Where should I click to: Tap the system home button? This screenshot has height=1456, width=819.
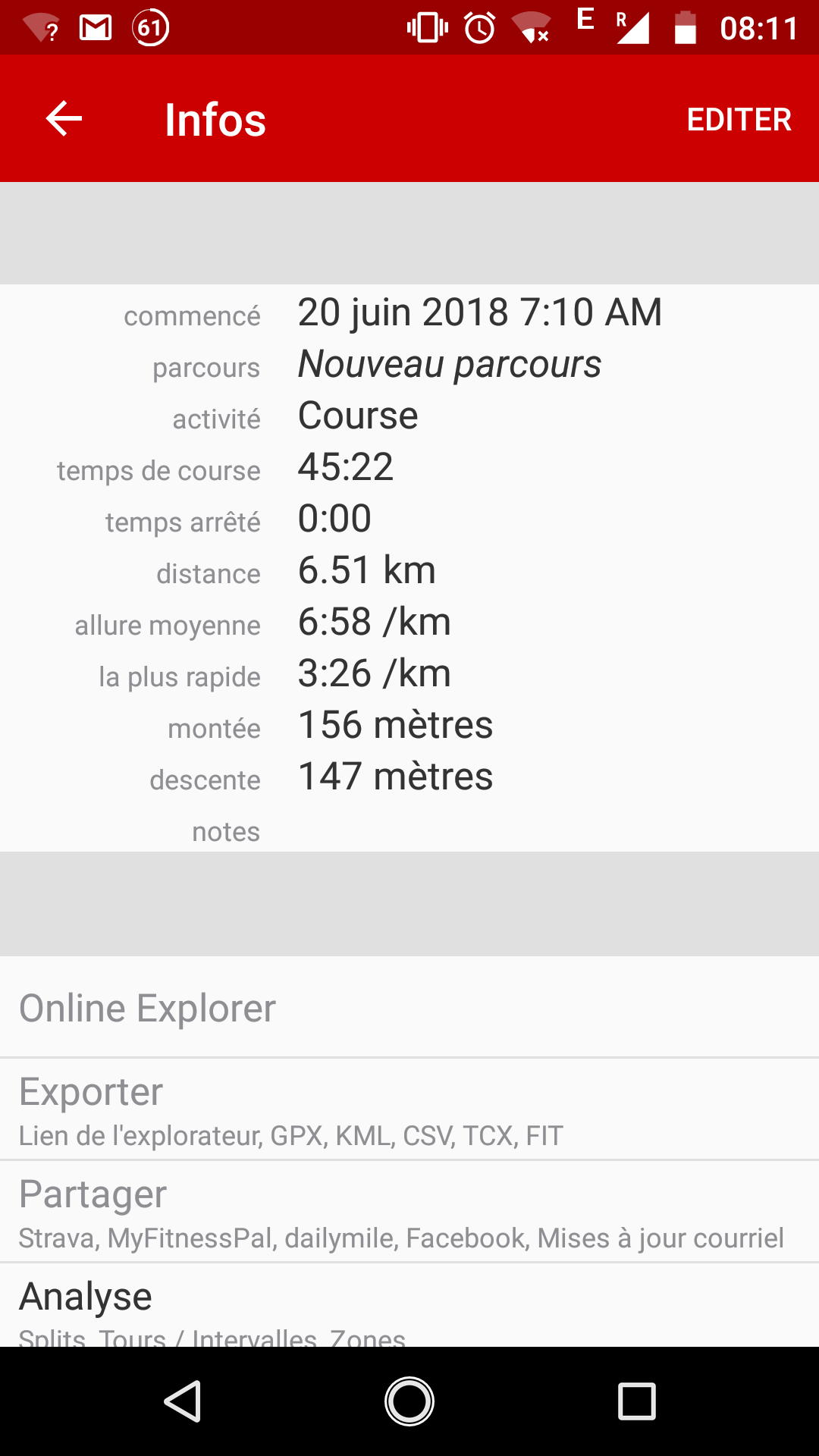[409, 1401]
